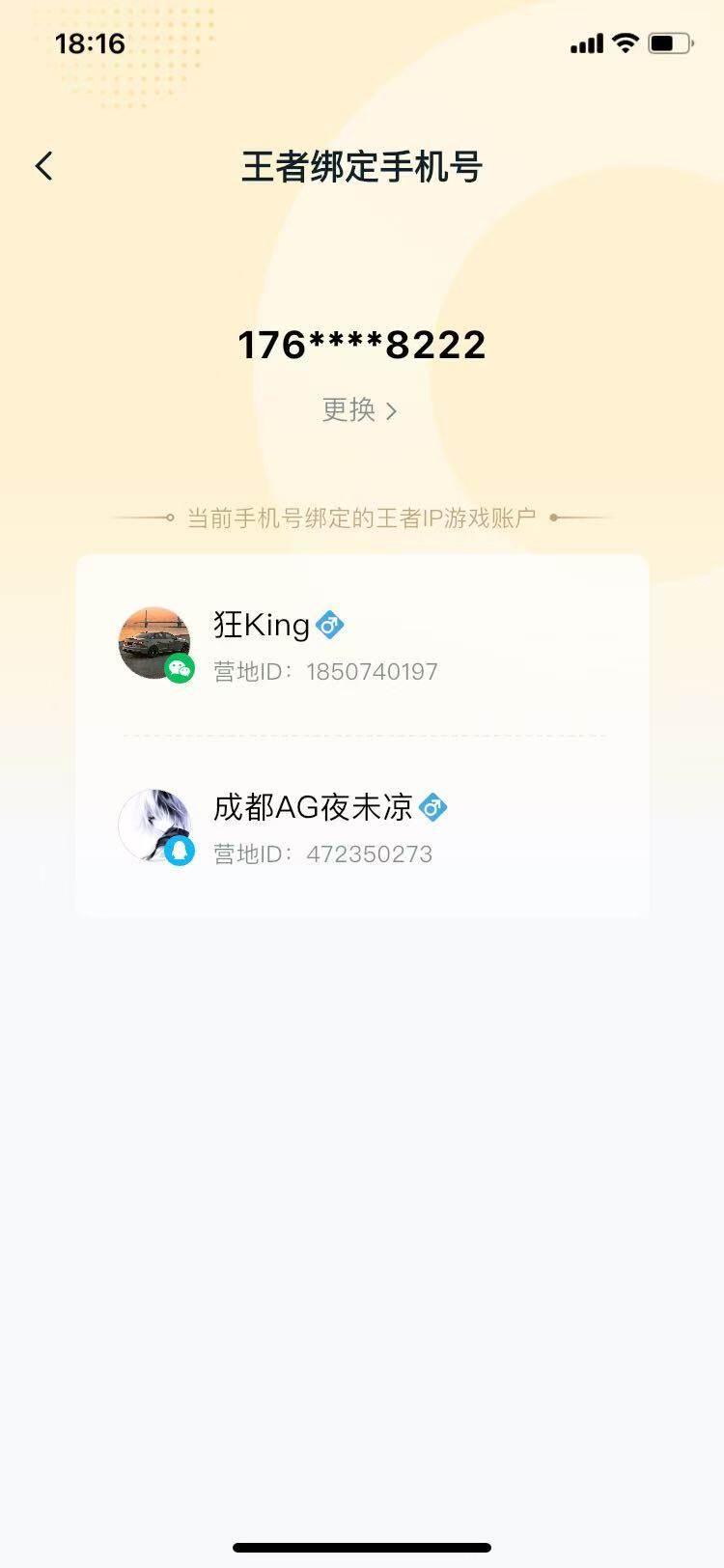Viewport: 724px width, 1568px height.
Task: Click 营地ID 472350273 under 成都AG夜未凉
Action: (x=321, y=854)
